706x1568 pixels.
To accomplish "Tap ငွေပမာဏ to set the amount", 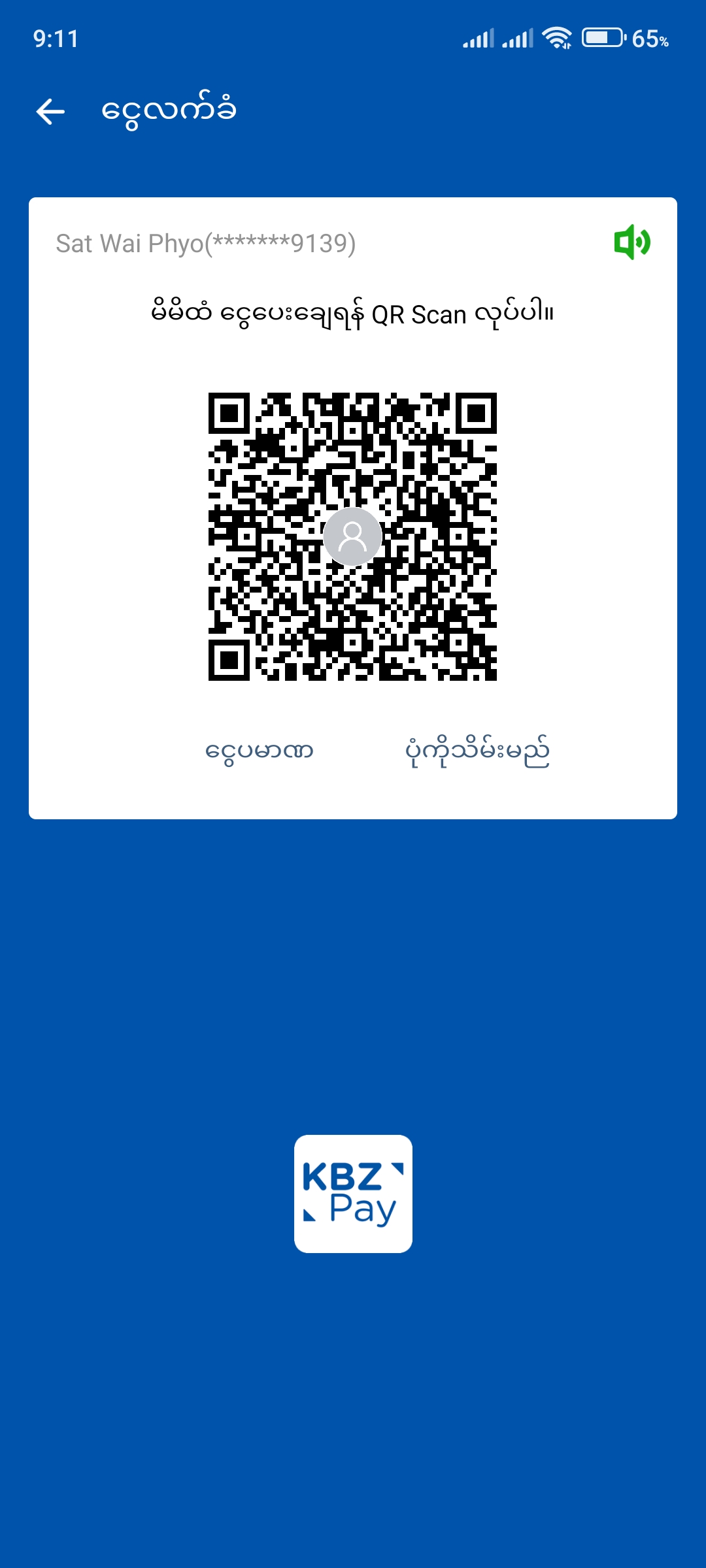I will (x=260, y=751).
